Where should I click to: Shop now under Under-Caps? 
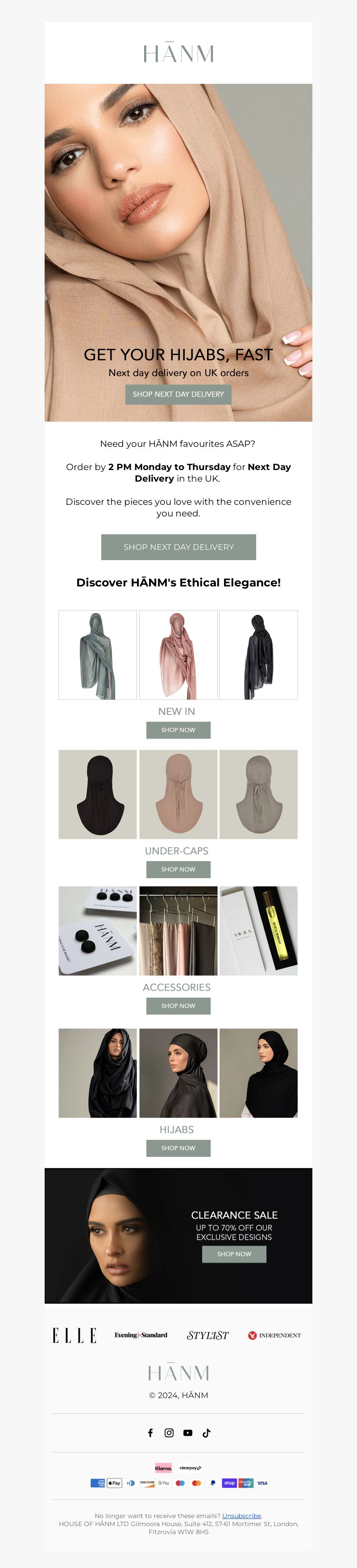[x=178, y=869]
